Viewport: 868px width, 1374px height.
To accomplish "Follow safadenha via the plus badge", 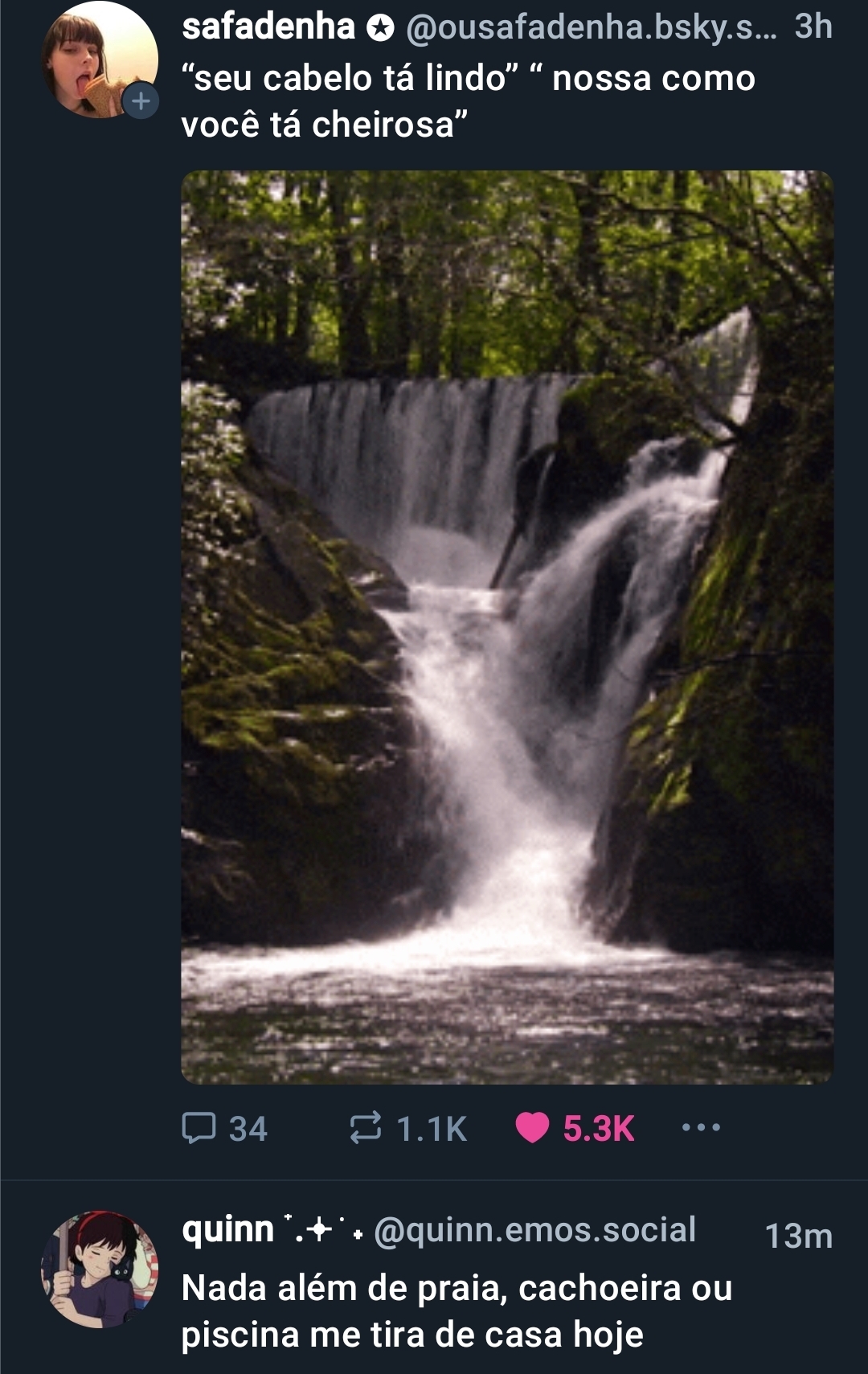I will [x=141, y=101].
